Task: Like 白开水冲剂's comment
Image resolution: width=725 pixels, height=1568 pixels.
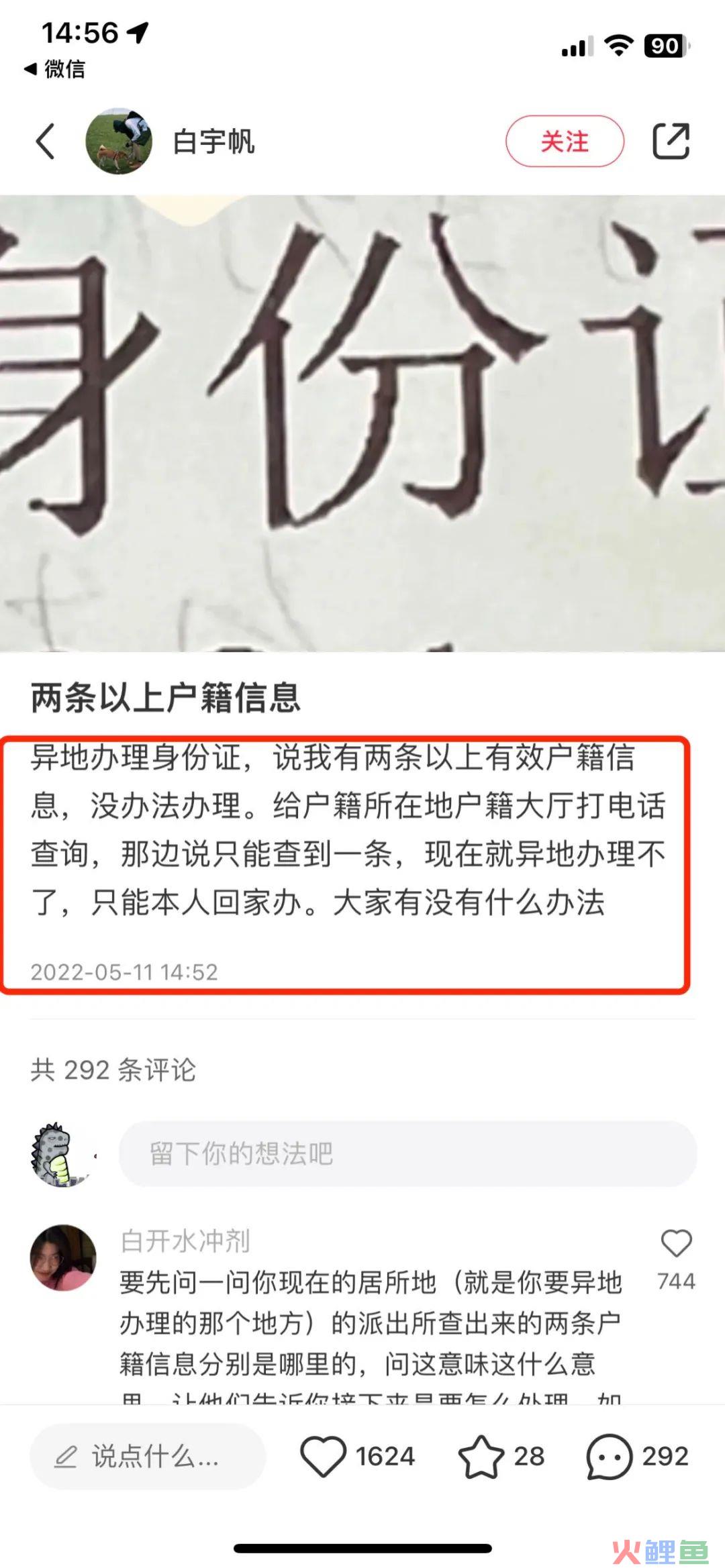Action: (x=676, y=1243)
